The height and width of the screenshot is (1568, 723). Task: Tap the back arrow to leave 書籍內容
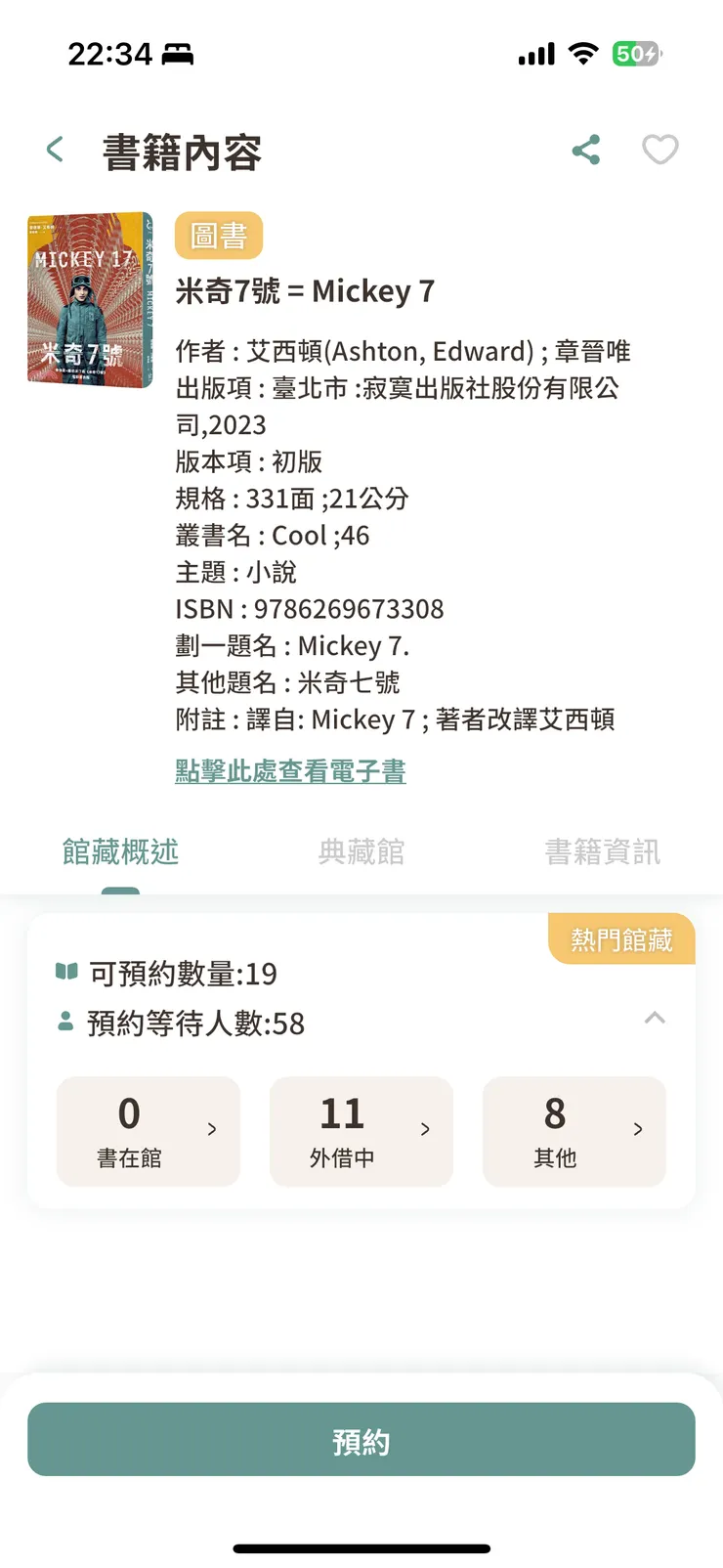[x=54, y=149]
